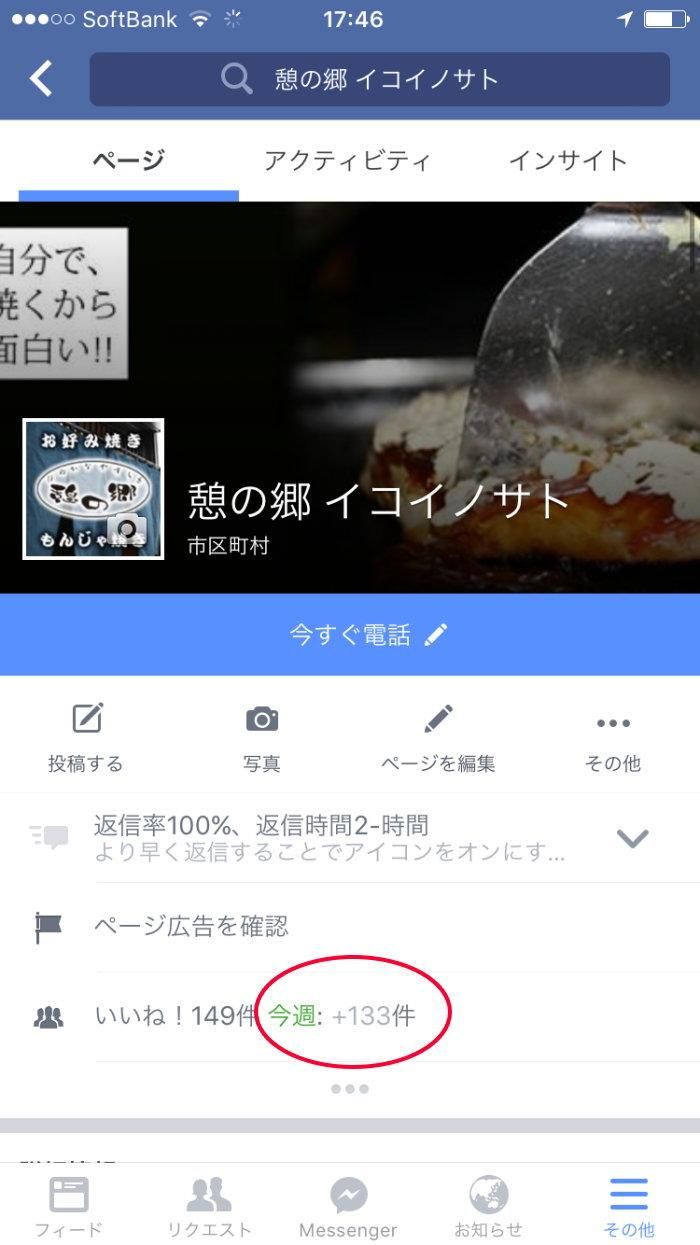The image size is (700, 1245).
Task: Open the その他 menu in the bottom bar
Action: tap(629, 1206)
